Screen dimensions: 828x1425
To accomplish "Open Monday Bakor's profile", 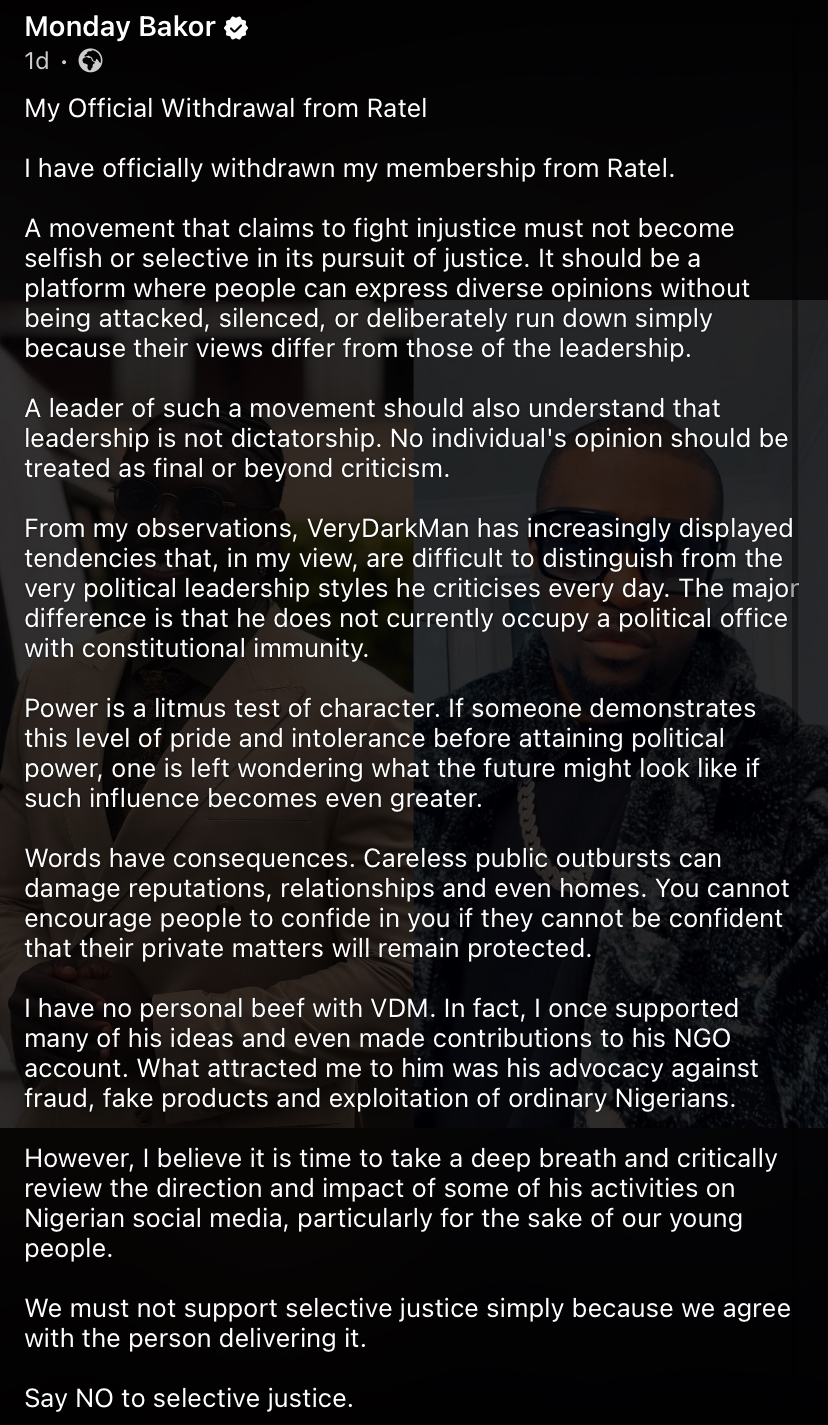I will 120,27.
